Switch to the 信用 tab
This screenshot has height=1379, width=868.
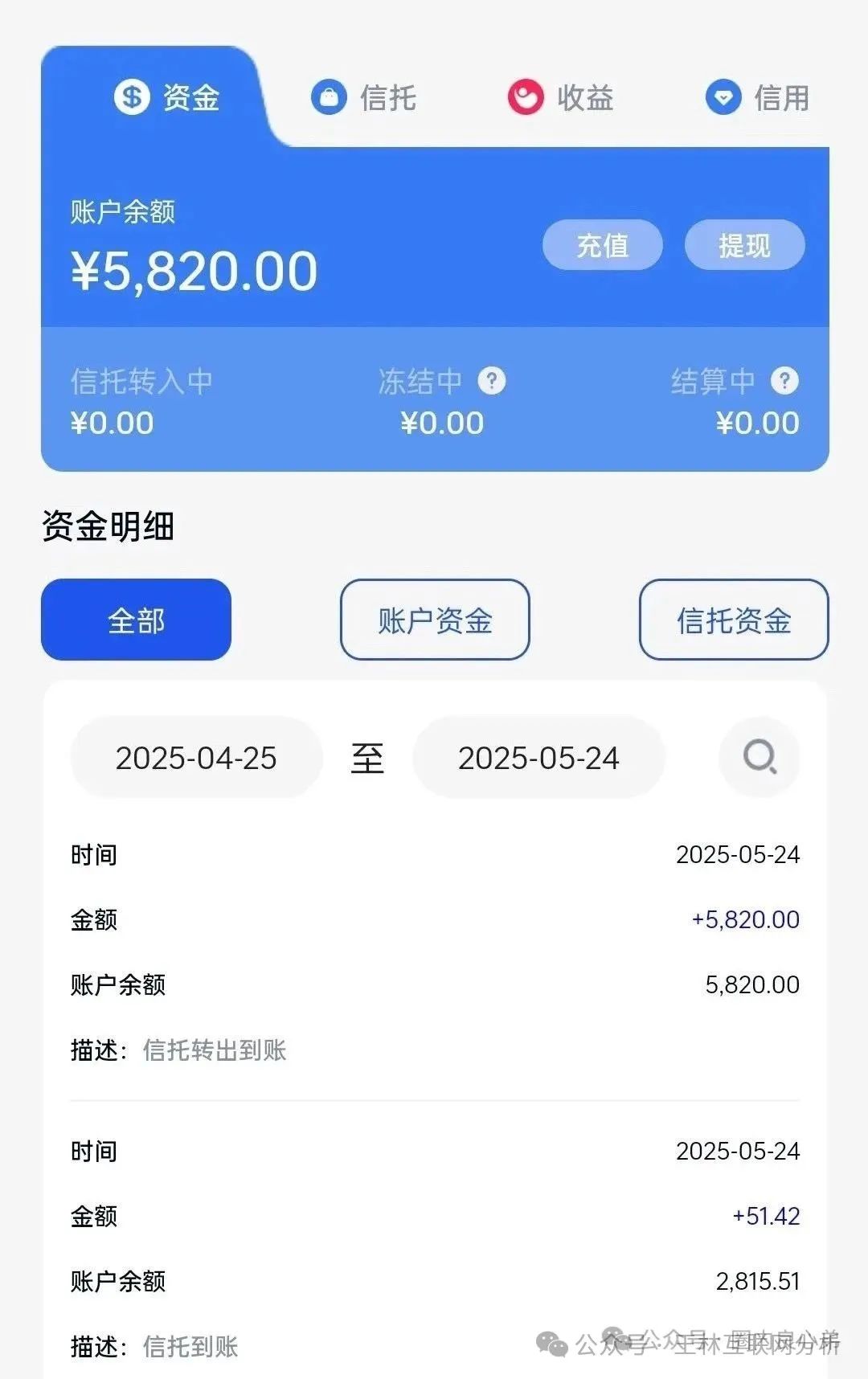click(x=759, y=96)
